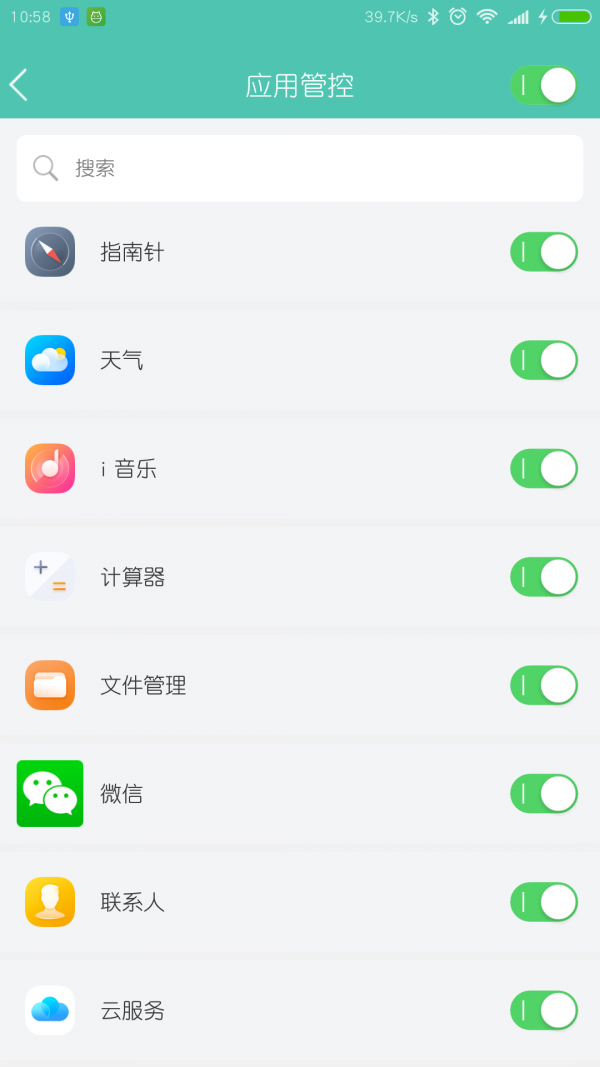Toggle the 计算器 switch

point(544,577)
